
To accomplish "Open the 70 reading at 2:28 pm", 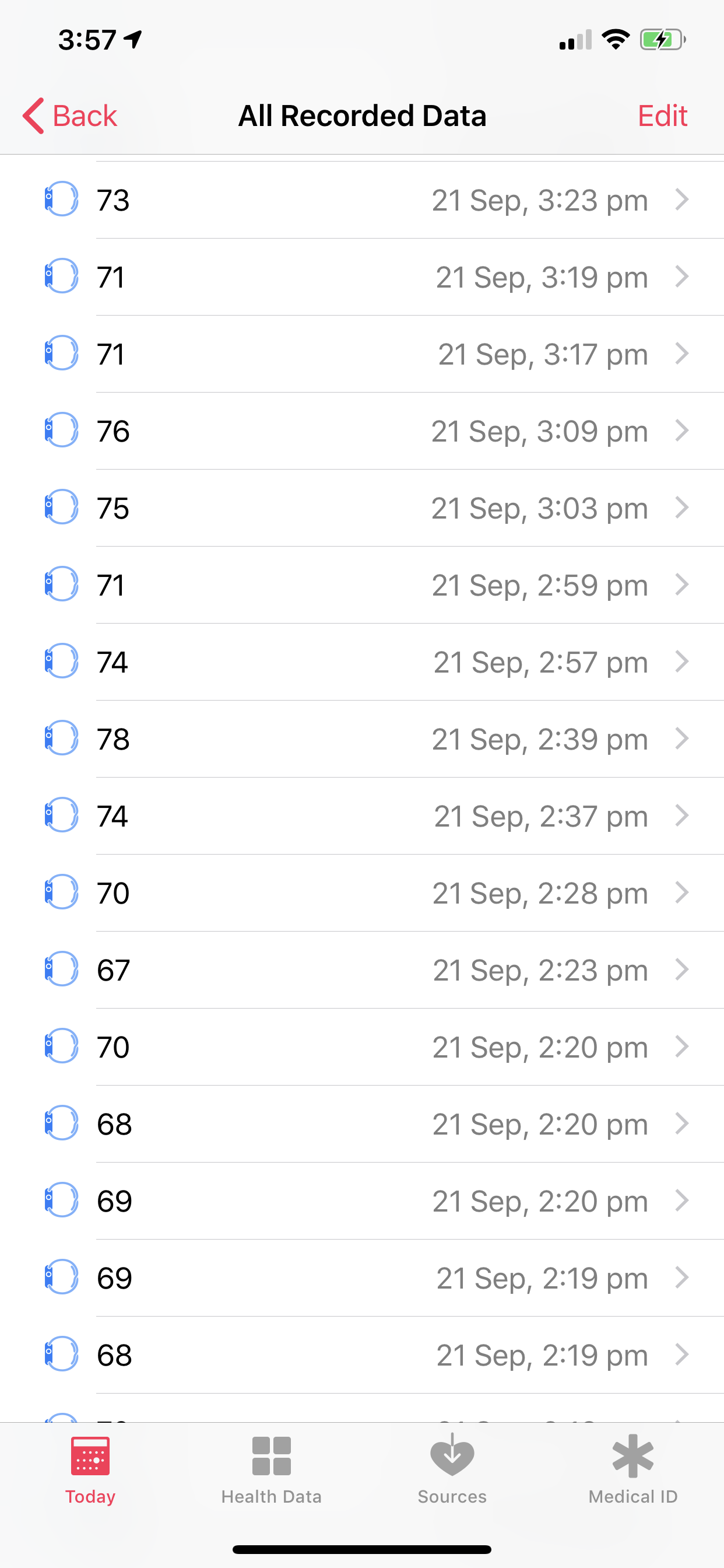I will [362, 893].
